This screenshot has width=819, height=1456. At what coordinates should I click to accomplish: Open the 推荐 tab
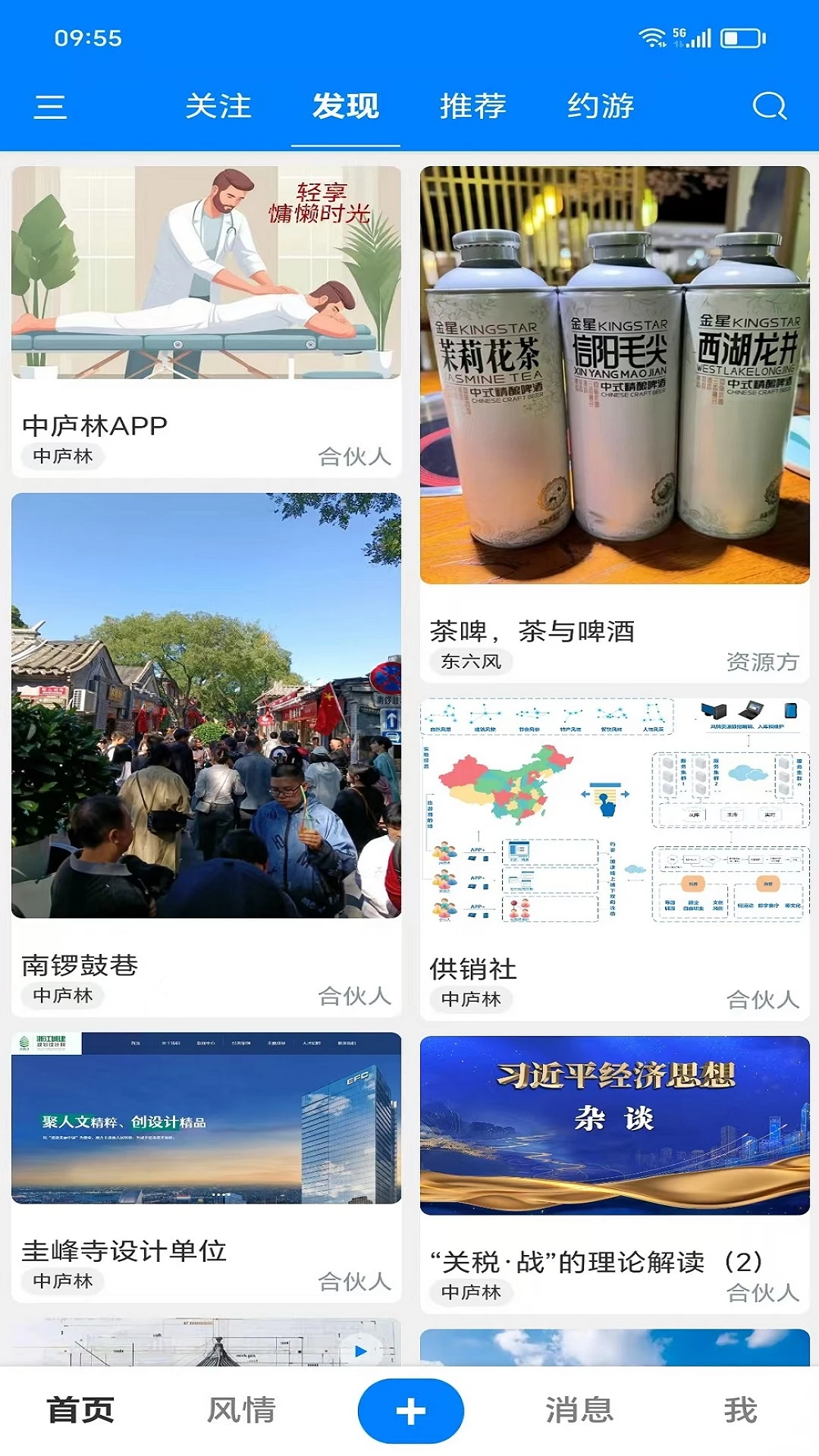(x=474, y=108)
